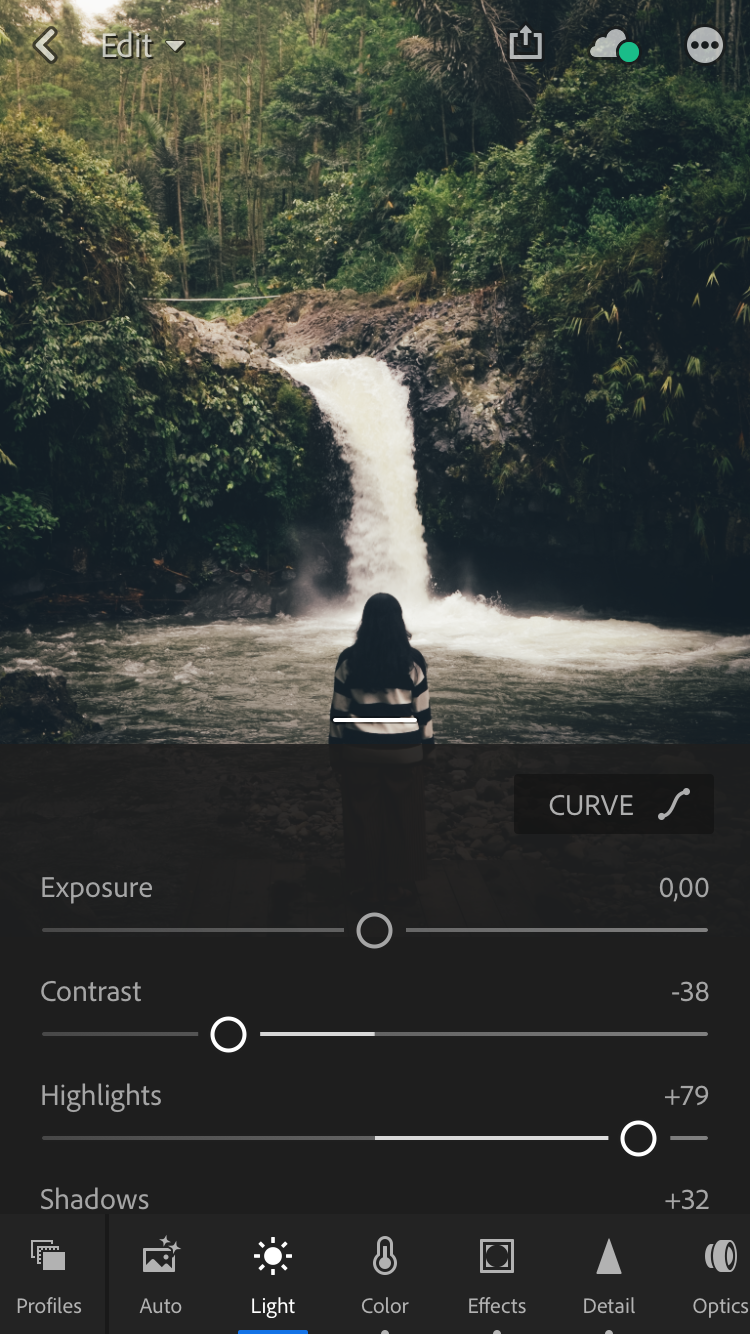Open the Edit dropdown menu
This screenshot has height=1334, width=750.
(x=143, y=46)
